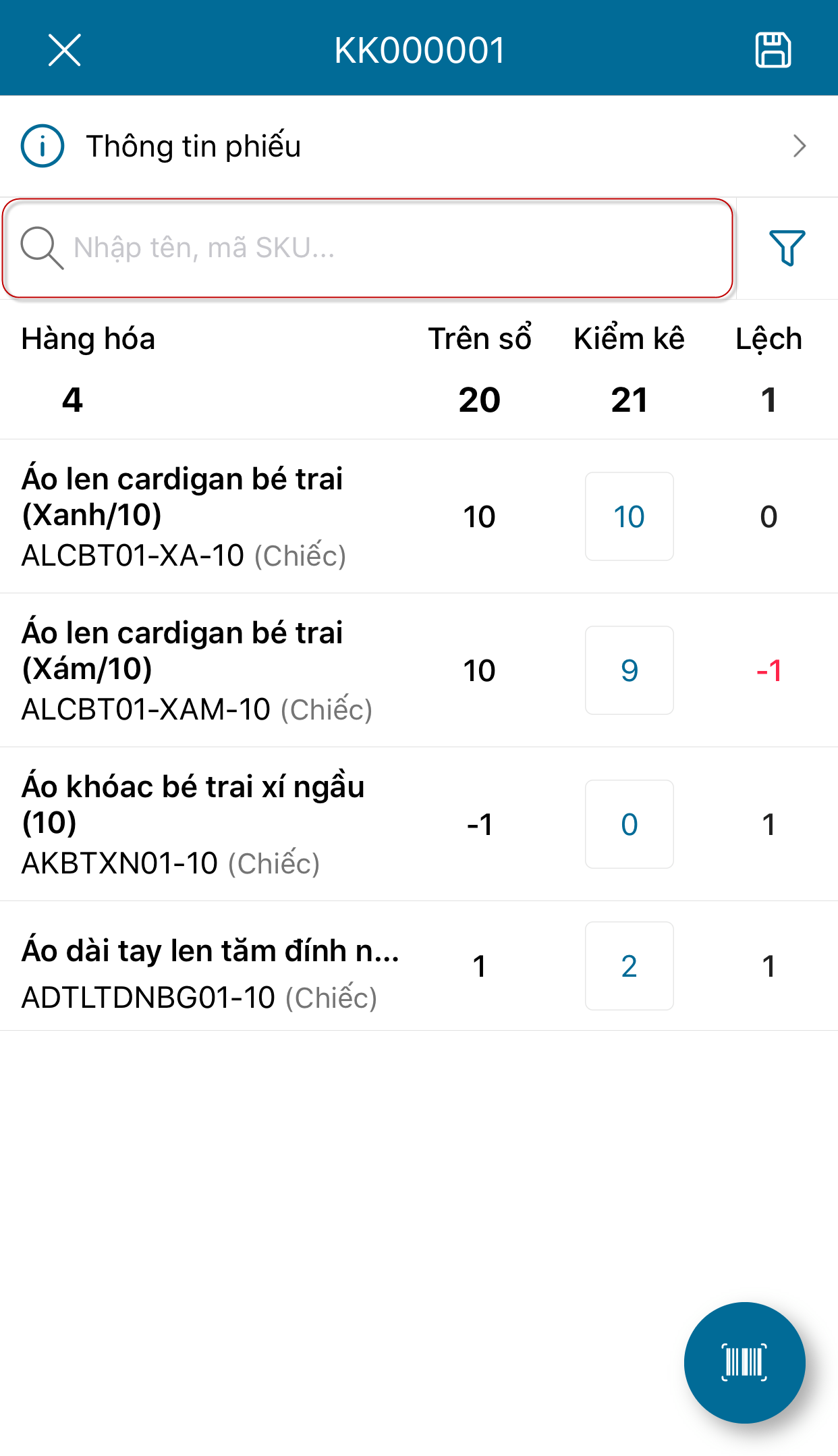Close the KK000001 stocktake screen

(x=65, y=50)
